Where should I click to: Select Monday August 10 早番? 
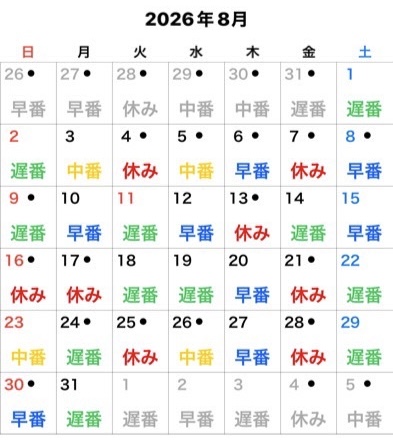pos(84,217)
